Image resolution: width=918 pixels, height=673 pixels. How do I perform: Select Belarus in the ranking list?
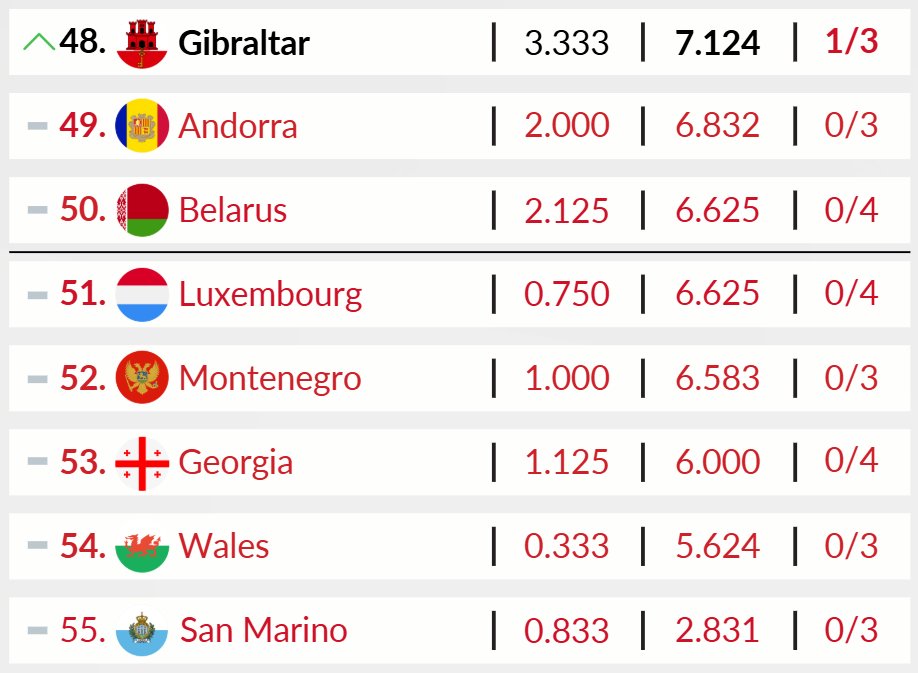coord(233,210)
